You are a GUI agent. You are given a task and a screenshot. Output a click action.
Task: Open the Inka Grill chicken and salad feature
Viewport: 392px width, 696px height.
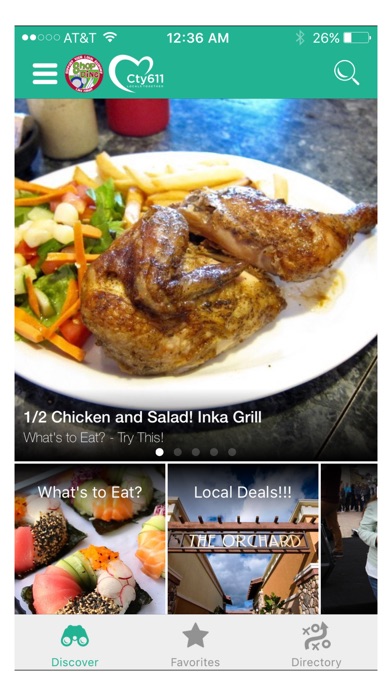point(196,279)
